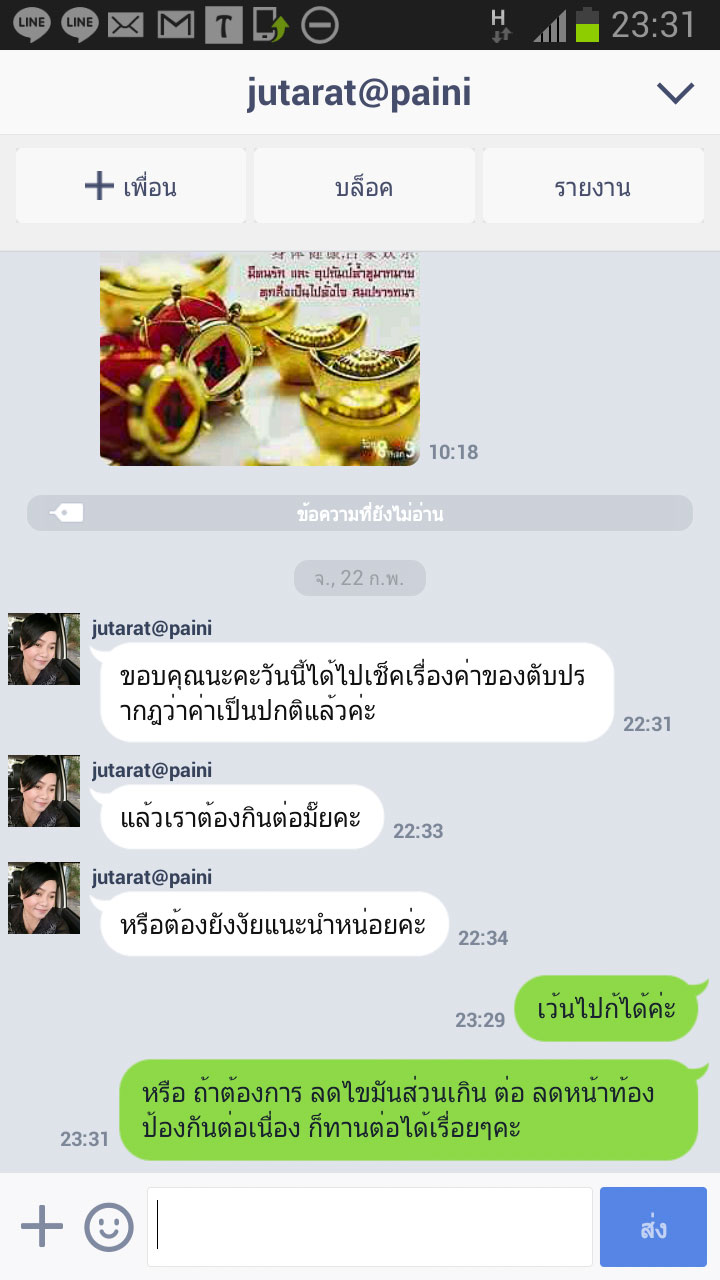Tap the ส่ง (send) button
The image size is (720, 1280).
653,1226
